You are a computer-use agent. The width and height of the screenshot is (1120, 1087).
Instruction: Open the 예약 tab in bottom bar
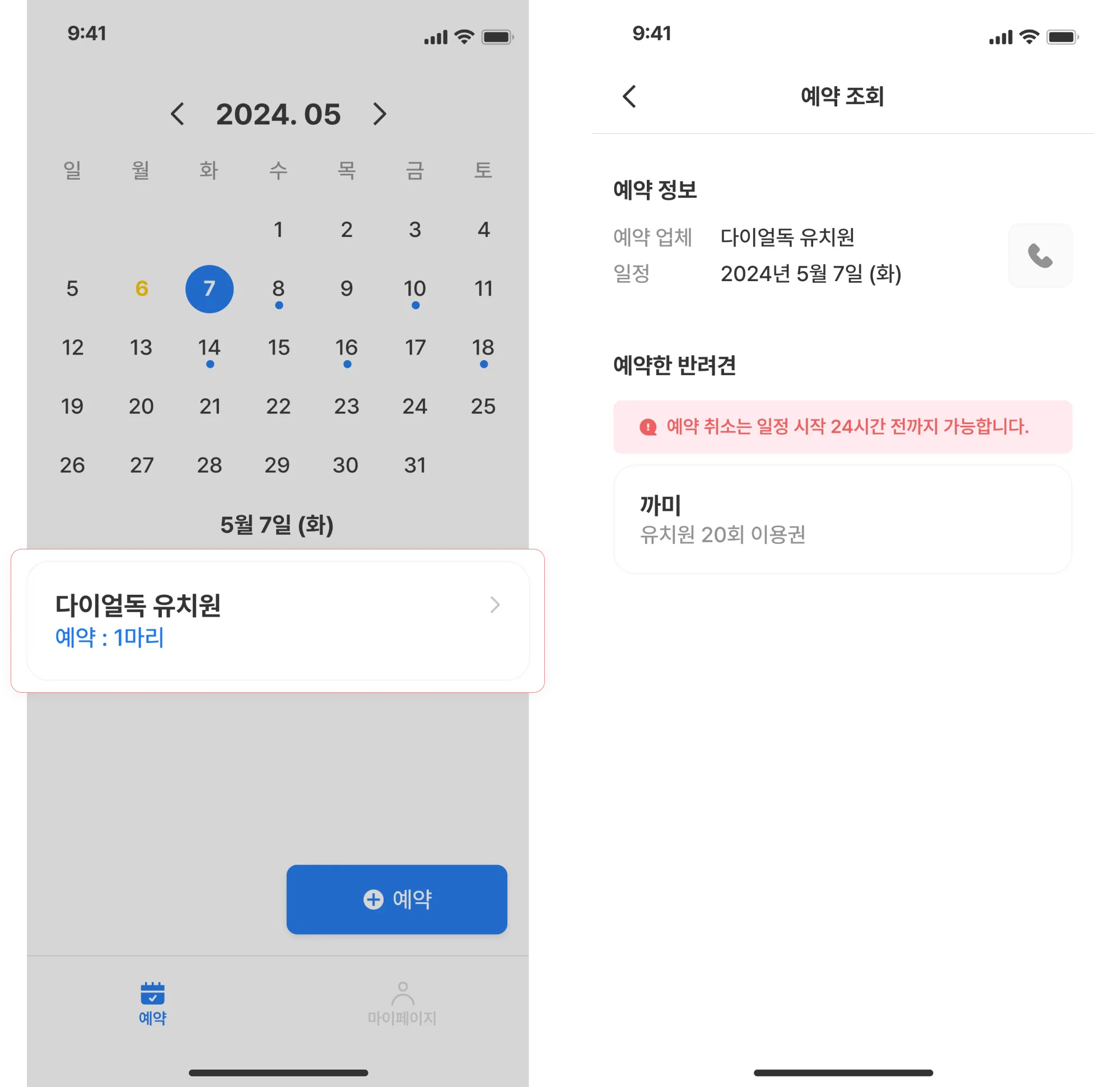point(152,1004)
